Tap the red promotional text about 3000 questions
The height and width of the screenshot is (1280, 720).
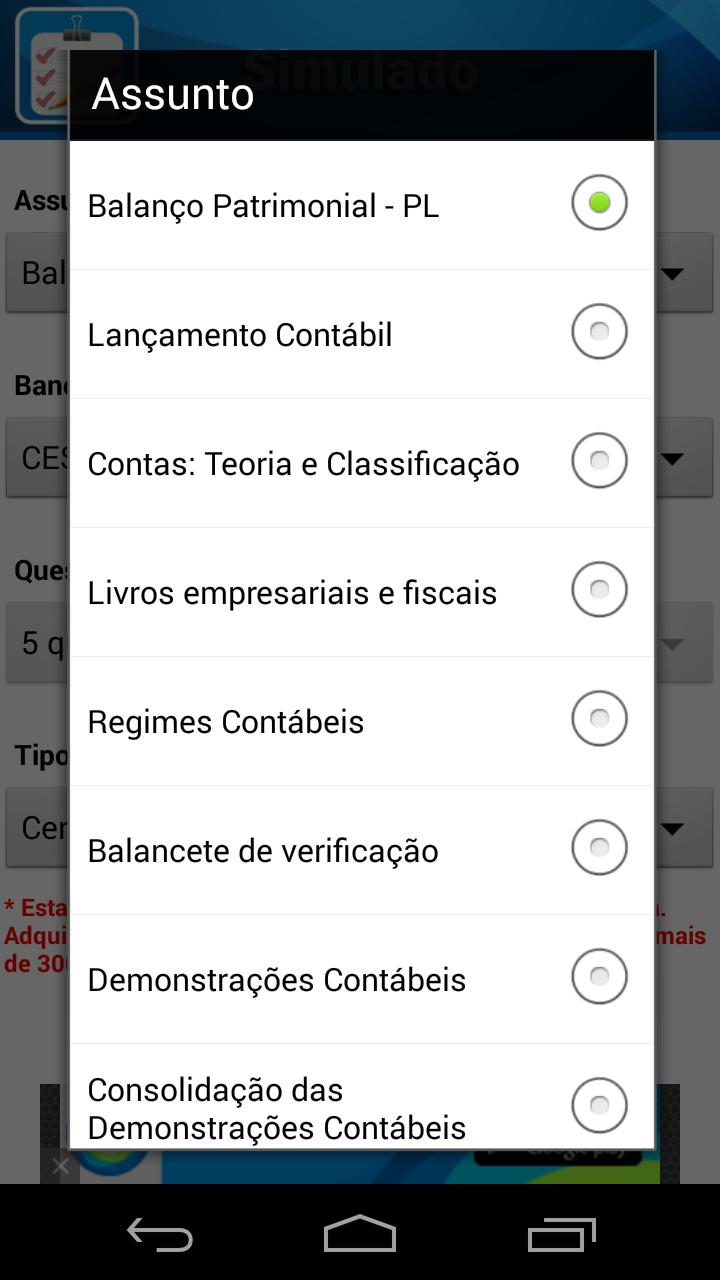coord(35,935)
